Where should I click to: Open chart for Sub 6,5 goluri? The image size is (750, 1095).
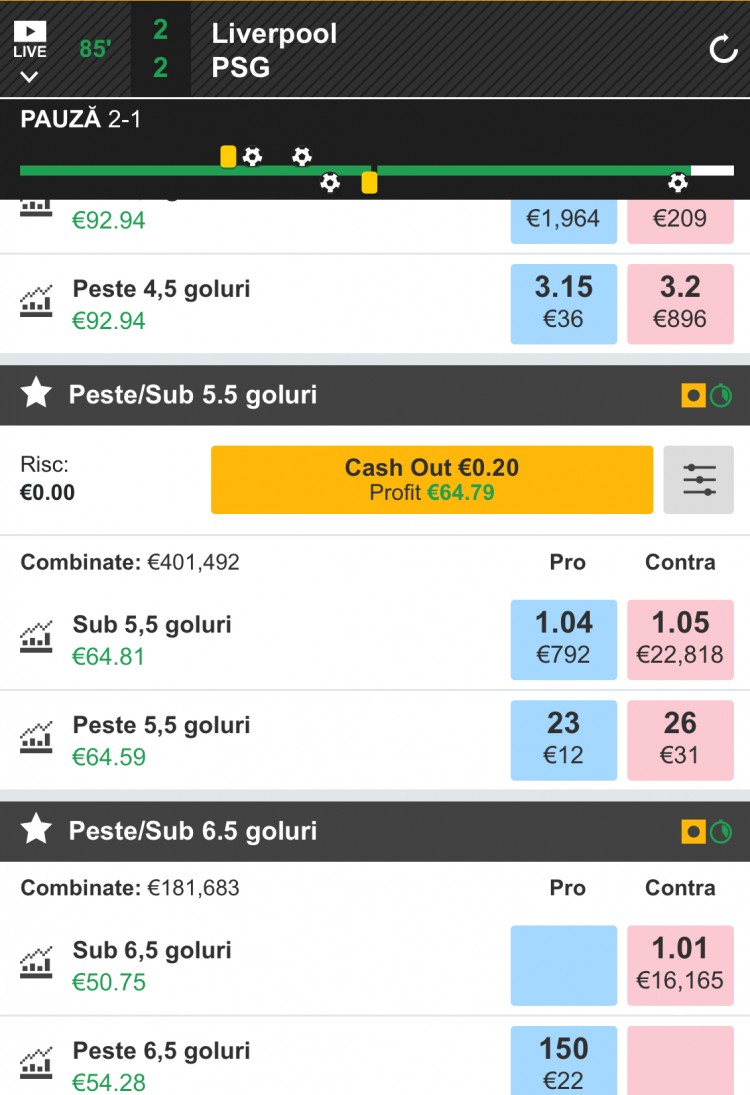[x=37, y=965]
